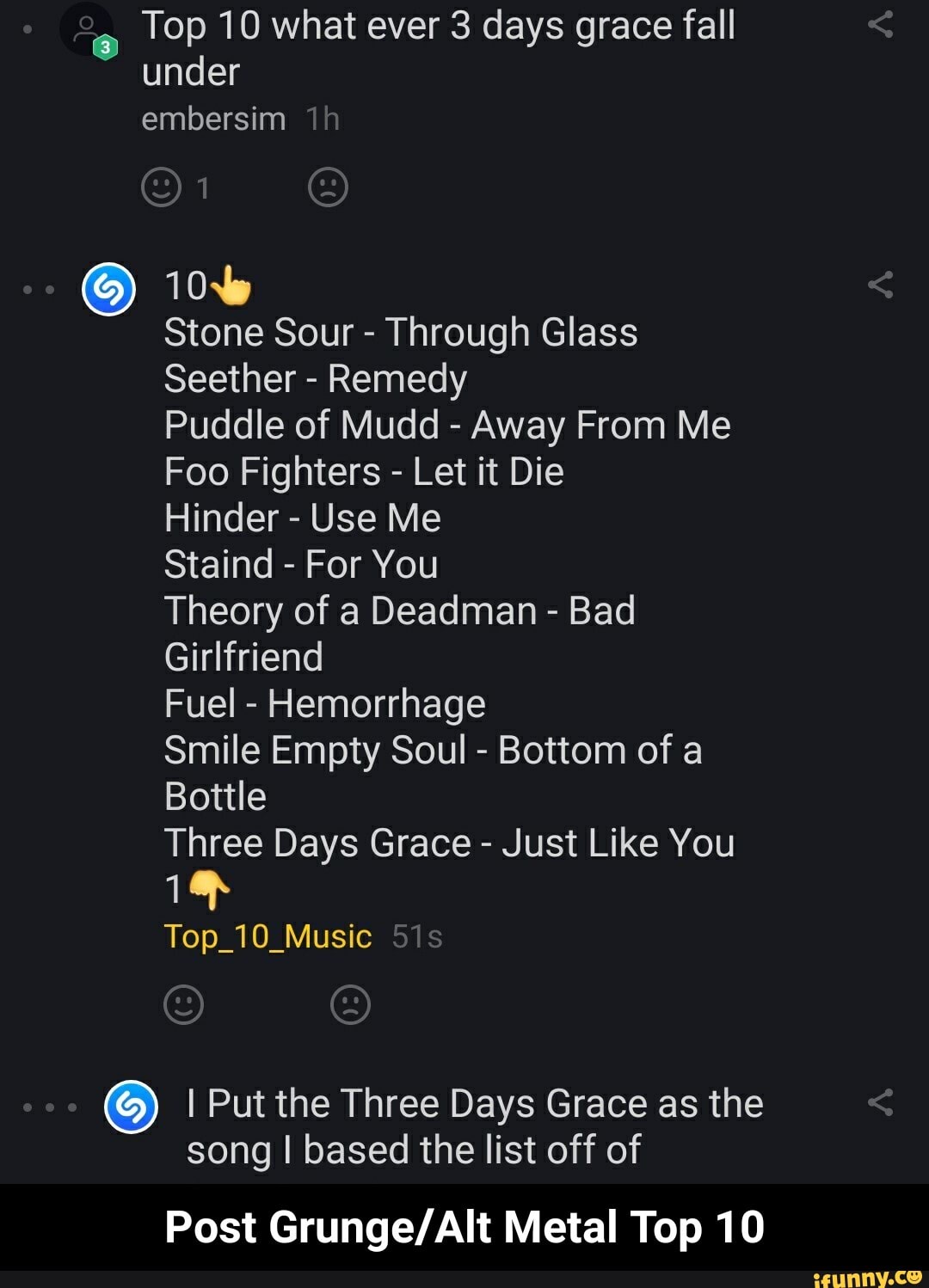Tap the level 3 badge on the avatar
Screen dimensions: 929x1288
click(103, 49)
